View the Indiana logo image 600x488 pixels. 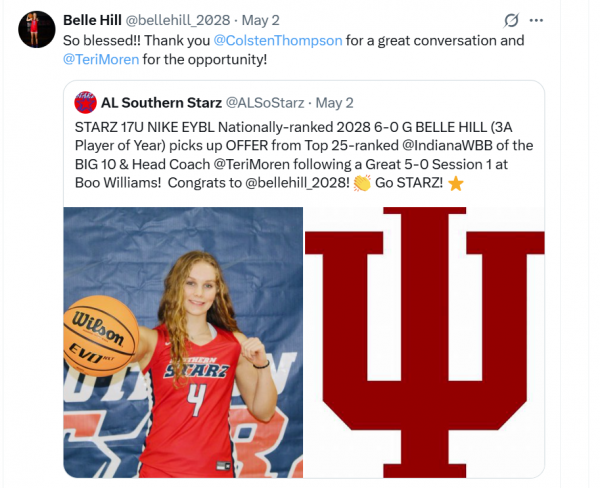click(424, 341)
